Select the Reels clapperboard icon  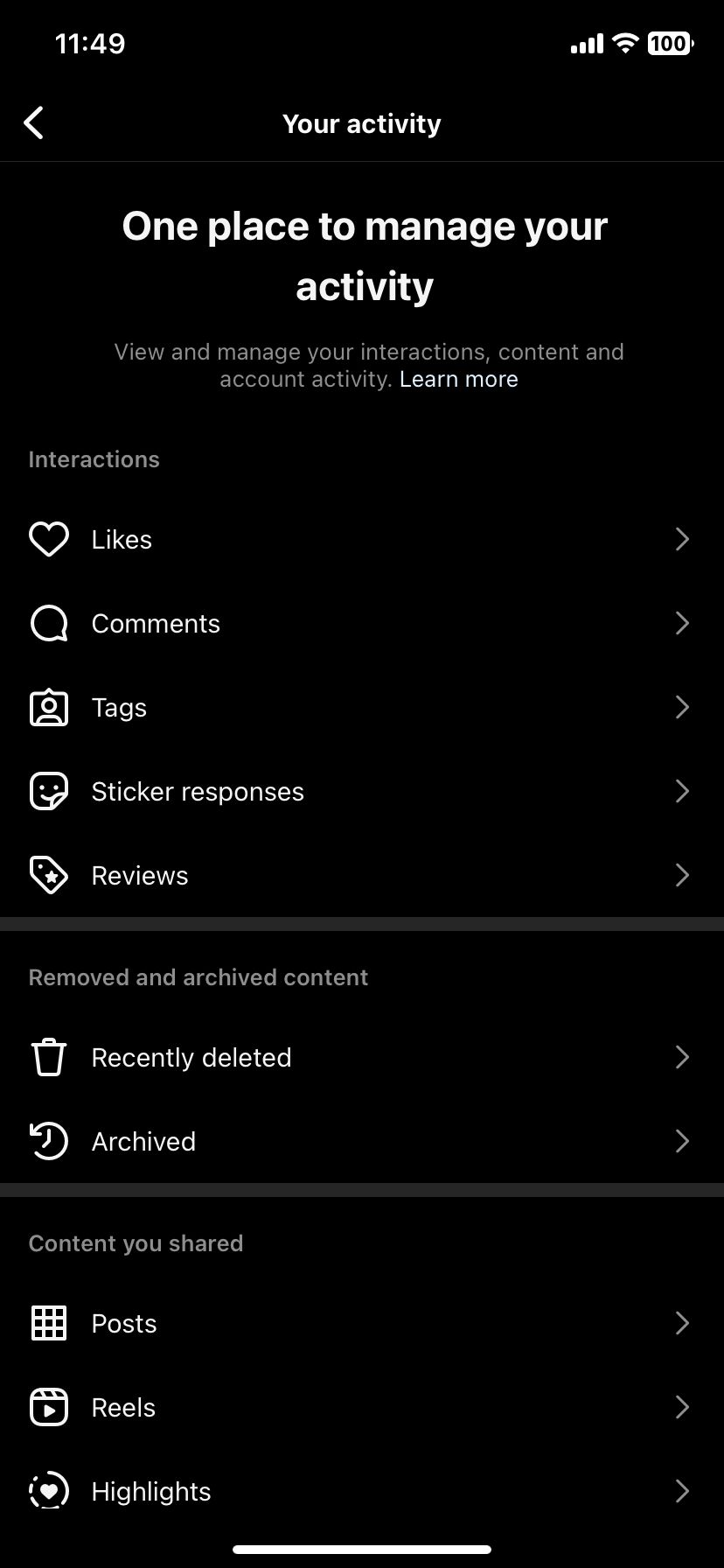point(48,1407)
